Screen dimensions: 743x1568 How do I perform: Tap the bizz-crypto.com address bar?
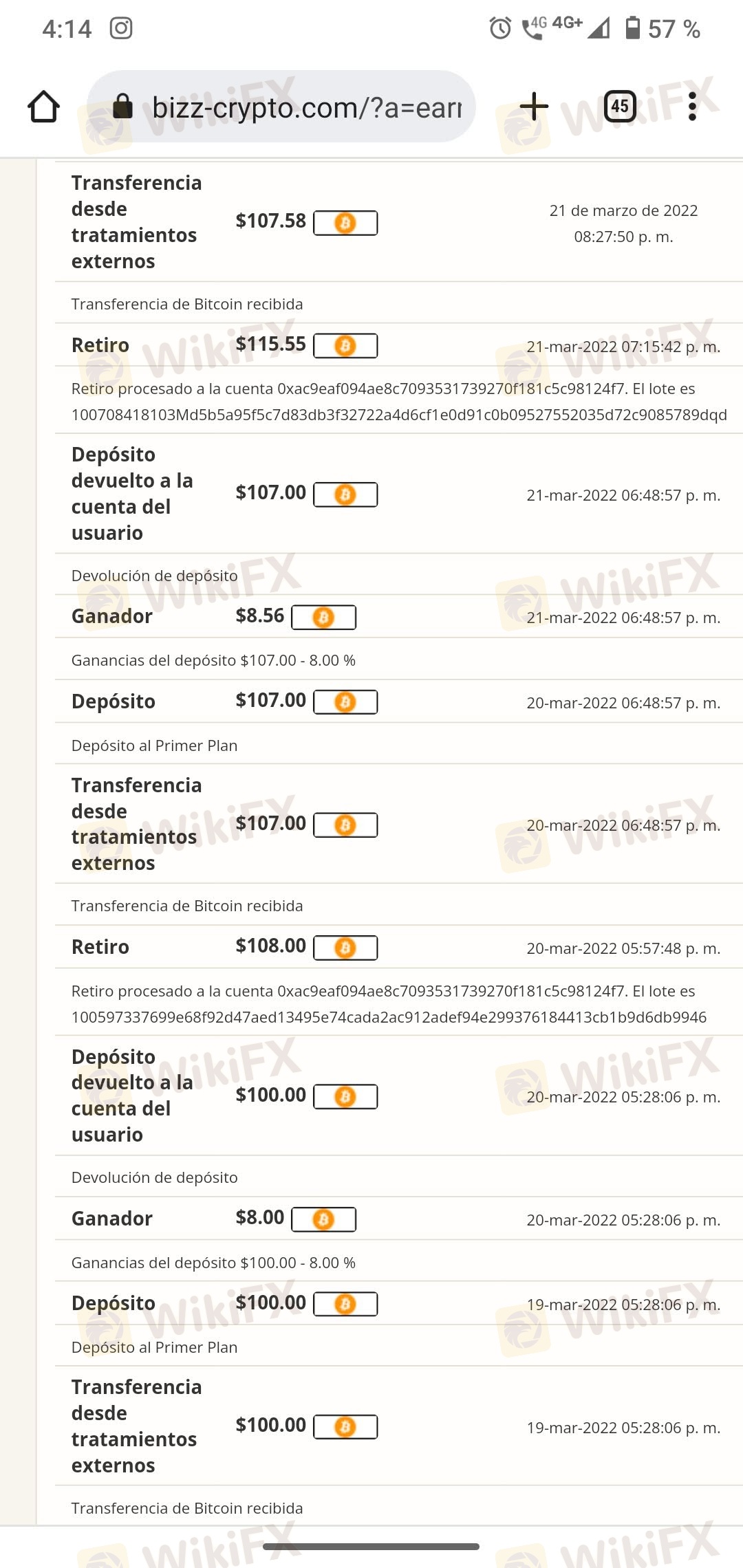coord(281,107)
